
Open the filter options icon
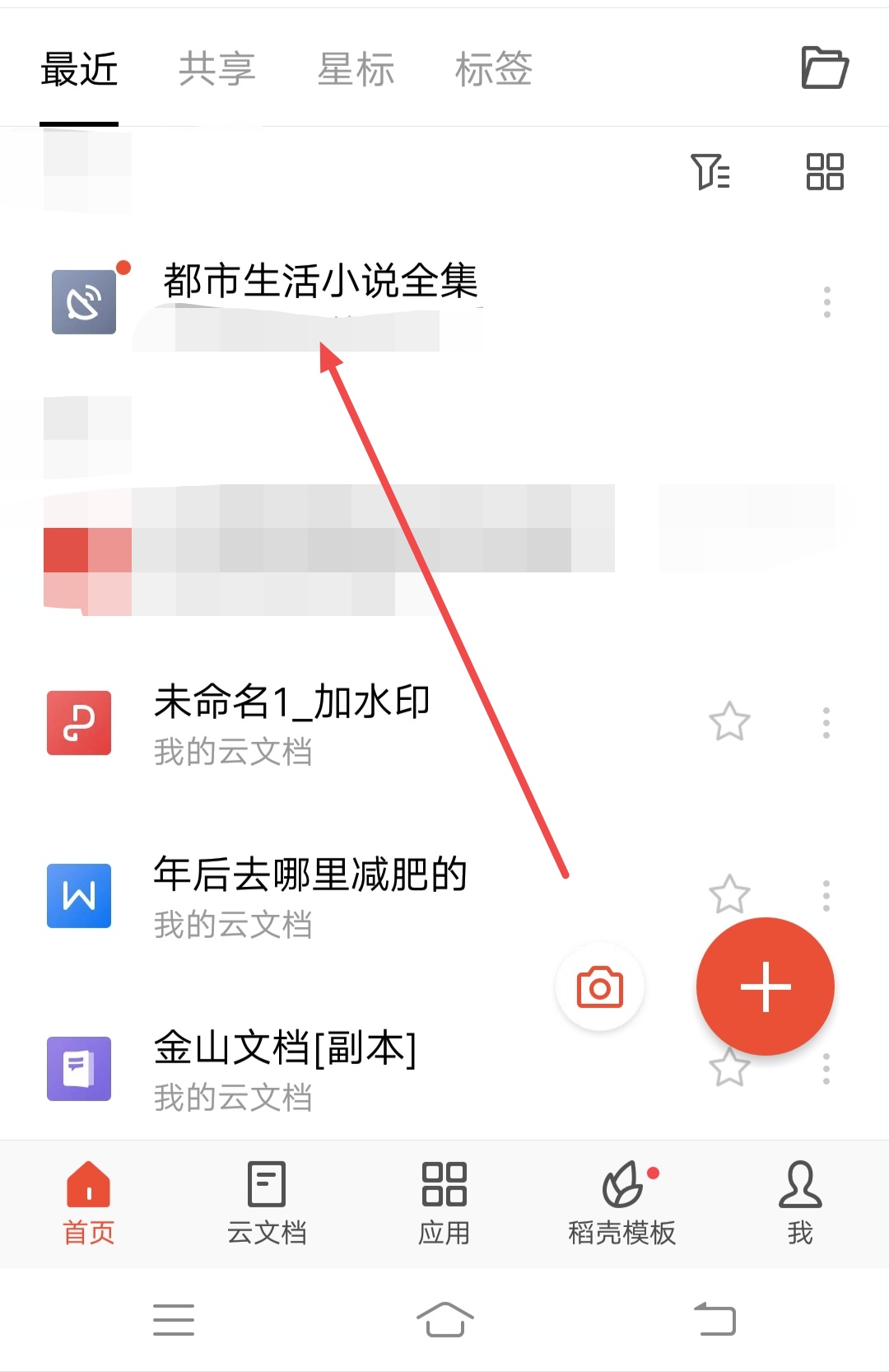(710, 172)
